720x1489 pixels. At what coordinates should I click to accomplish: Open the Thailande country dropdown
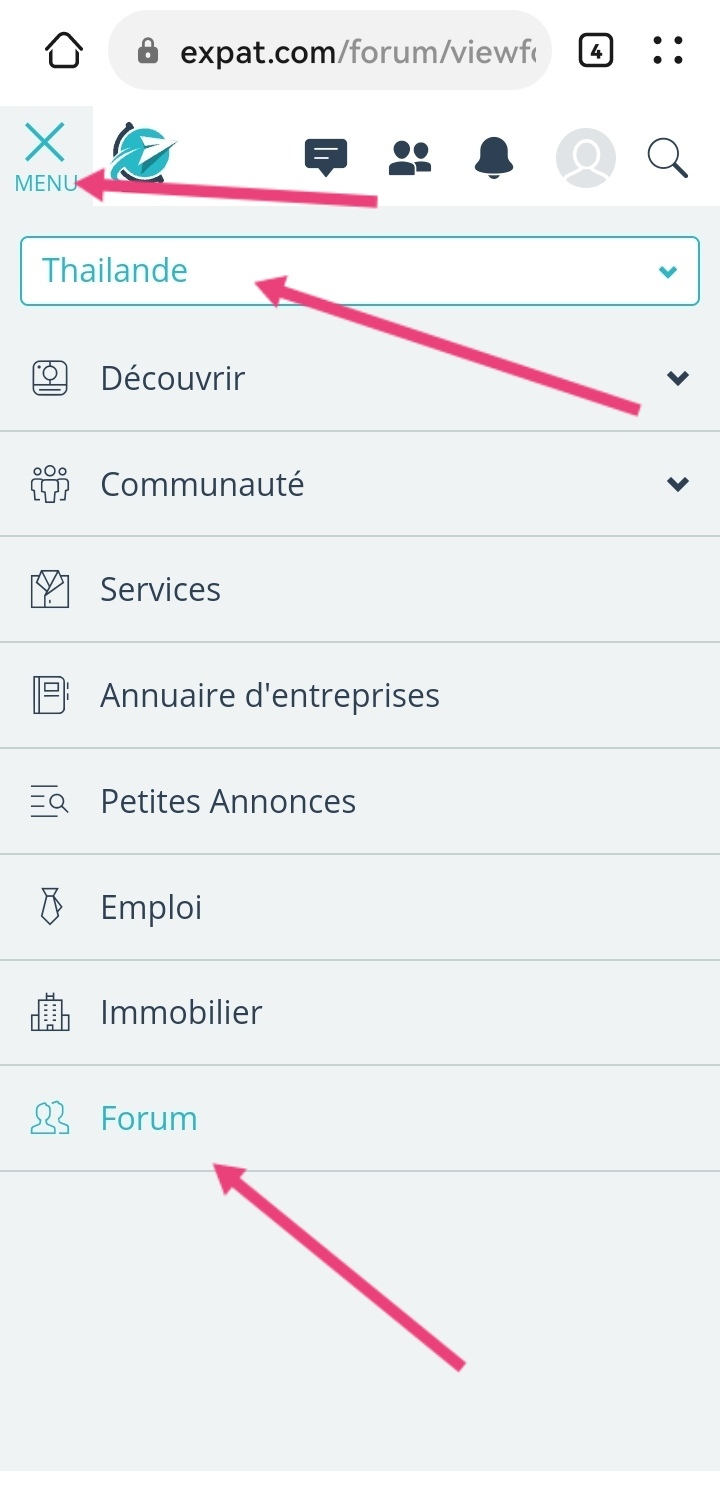pyautogui.click(x=360, y=270)
